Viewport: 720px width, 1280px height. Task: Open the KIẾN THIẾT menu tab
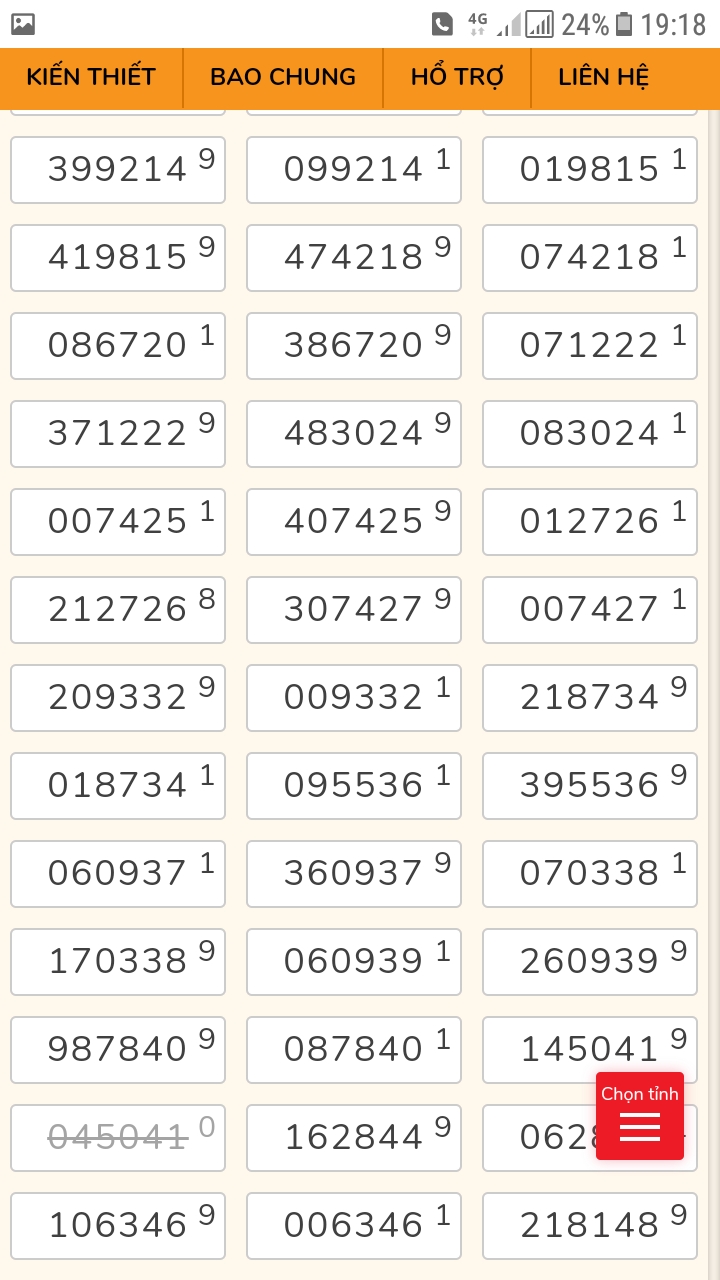tap(91, 77)
